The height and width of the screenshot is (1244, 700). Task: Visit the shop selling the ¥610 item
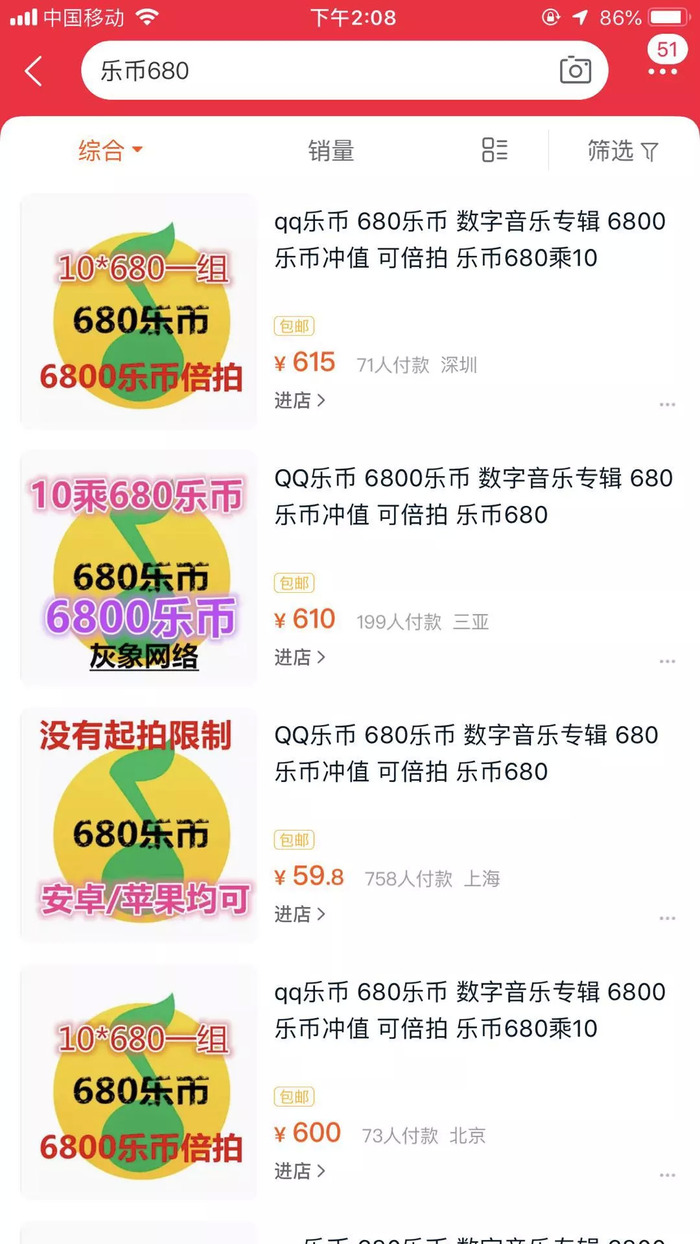coord(299,657)
